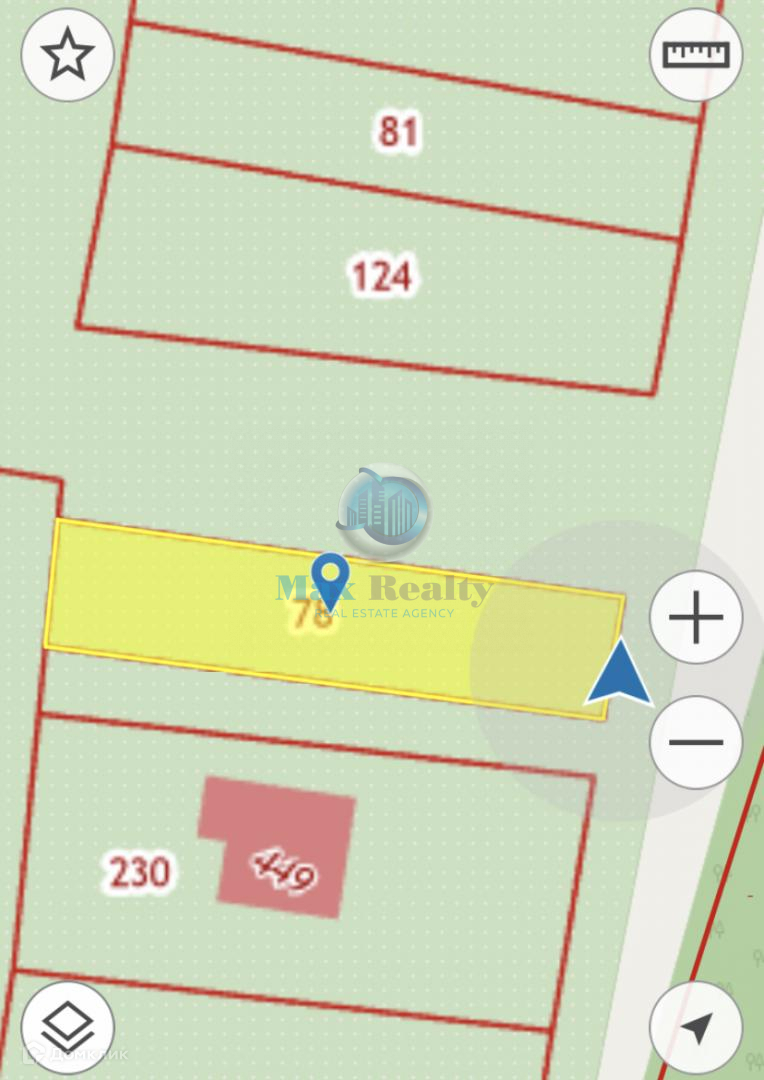
Task: Open the ruler measuring tool
Action: [696, 55]
